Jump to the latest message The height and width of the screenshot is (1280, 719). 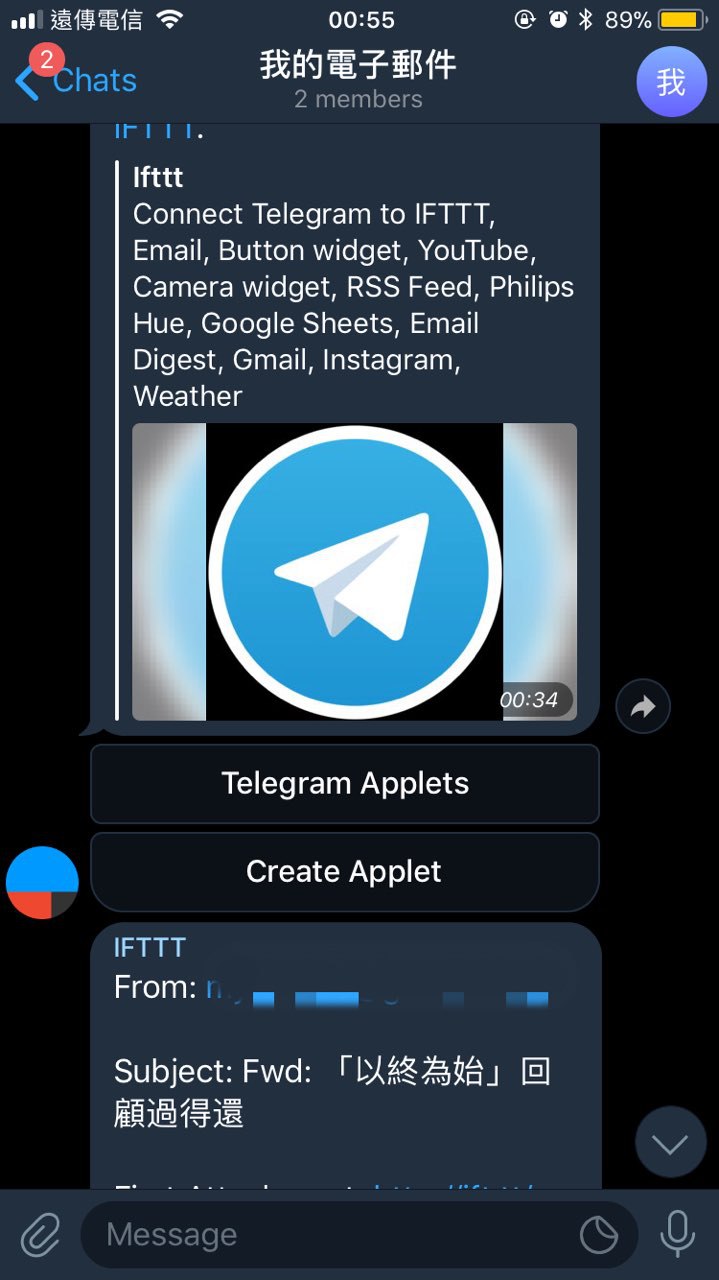(669, 1143)
